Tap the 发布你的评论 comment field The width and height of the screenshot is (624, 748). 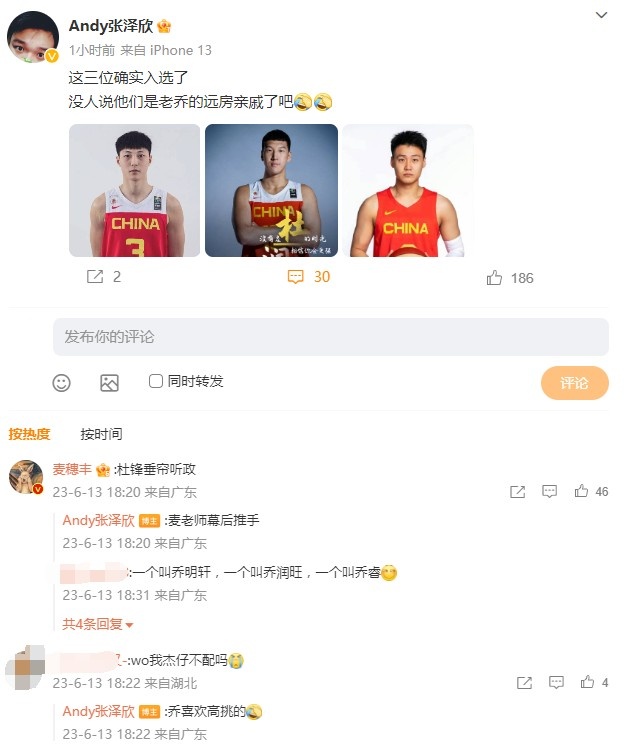coord(330,337)
